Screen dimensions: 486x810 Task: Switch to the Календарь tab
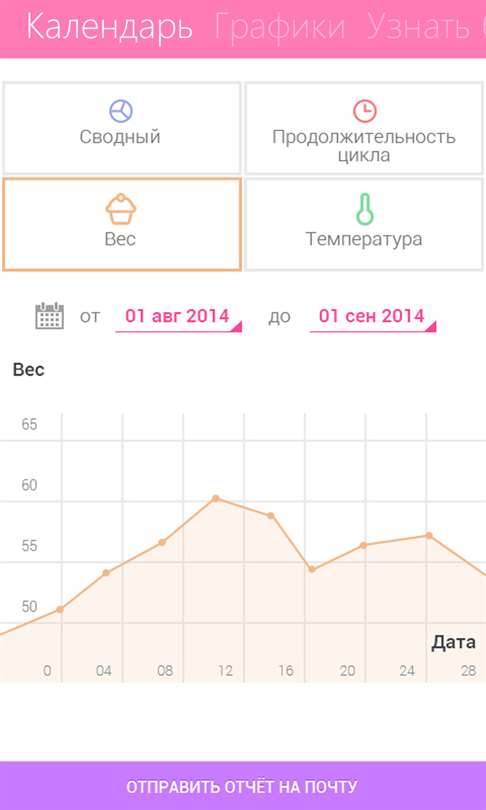(x=109, y=27)
